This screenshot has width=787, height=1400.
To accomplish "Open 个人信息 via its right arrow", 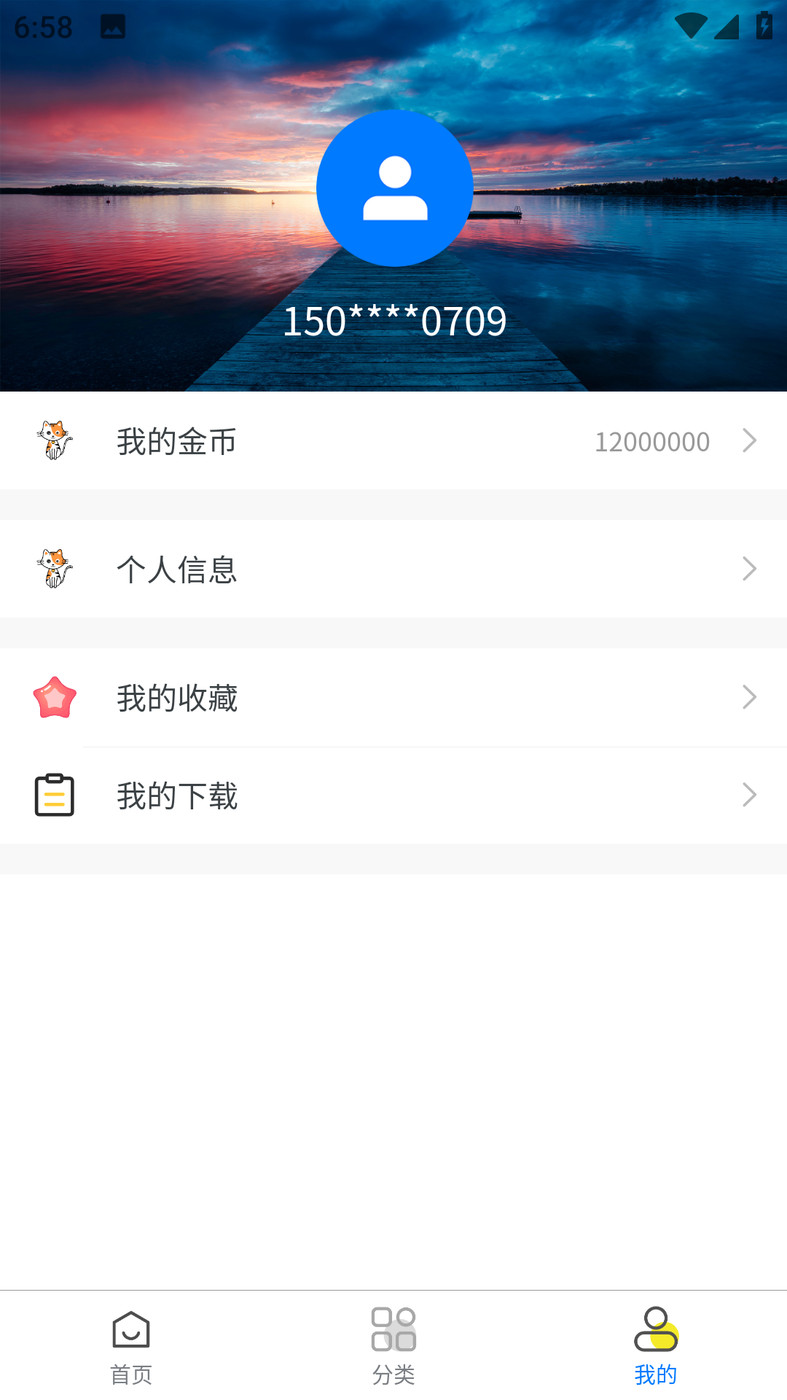I will tap(749, 568).
